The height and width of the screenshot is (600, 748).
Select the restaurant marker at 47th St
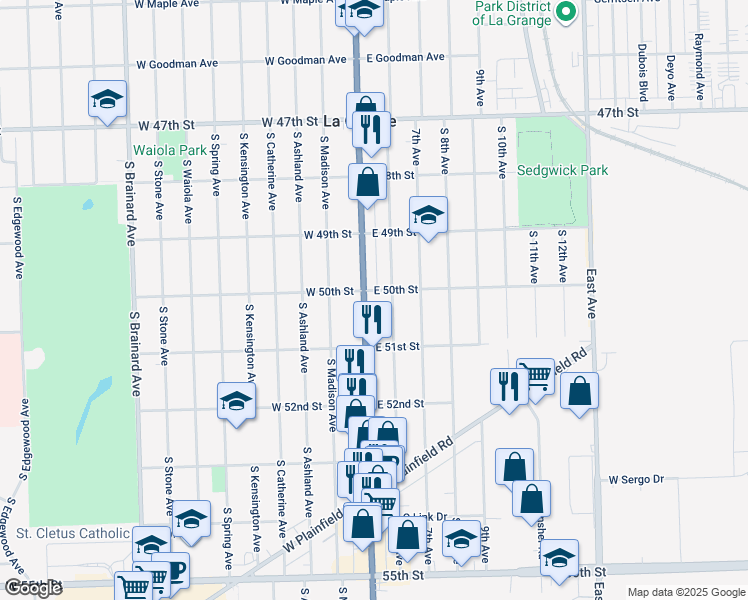coord(371,130)
